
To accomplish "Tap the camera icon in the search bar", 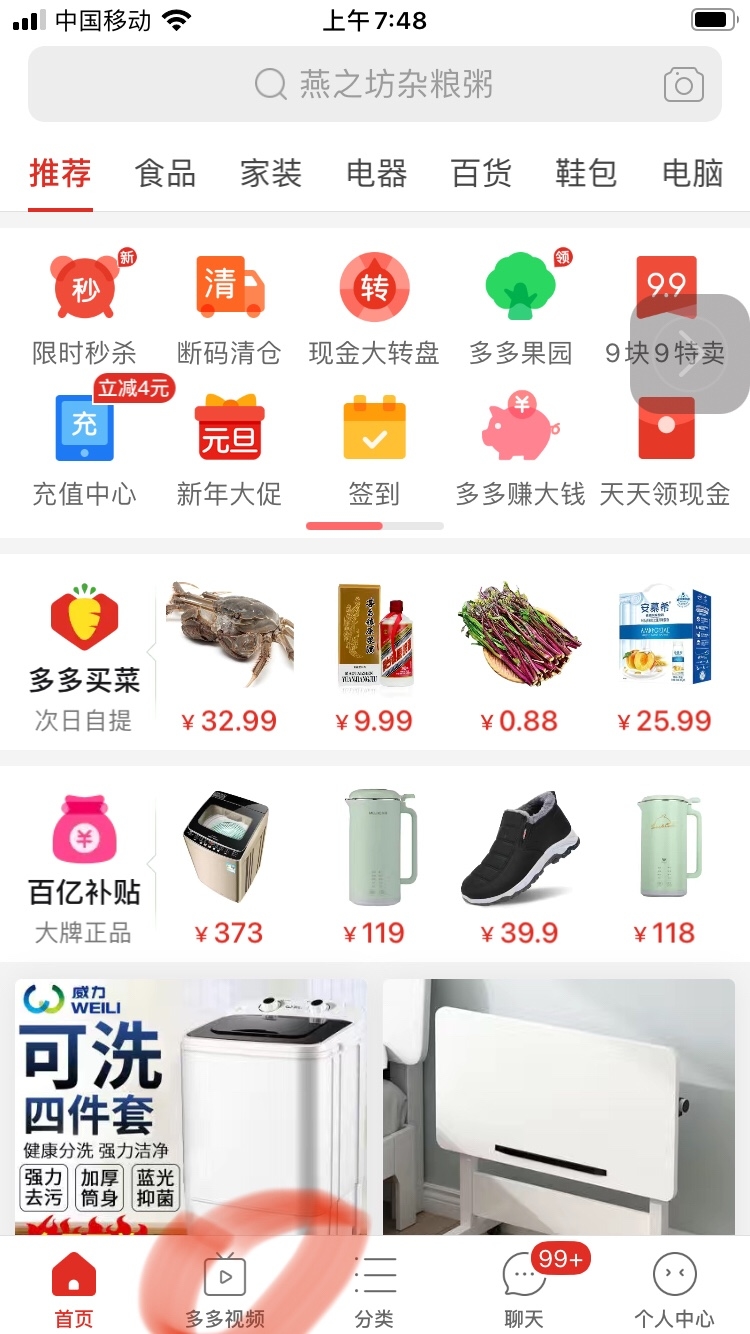I will (x=684, y=85).
